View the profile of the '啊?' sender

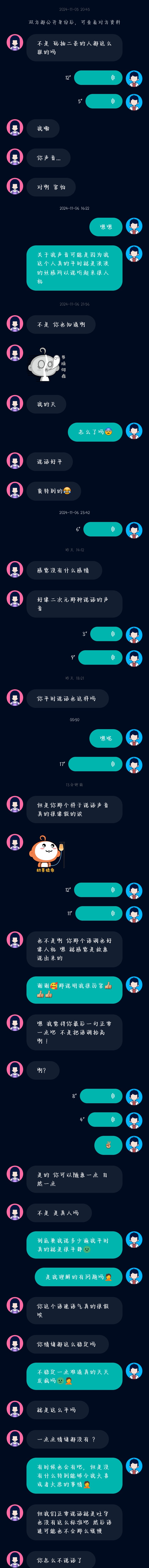tap(15, 1070)
